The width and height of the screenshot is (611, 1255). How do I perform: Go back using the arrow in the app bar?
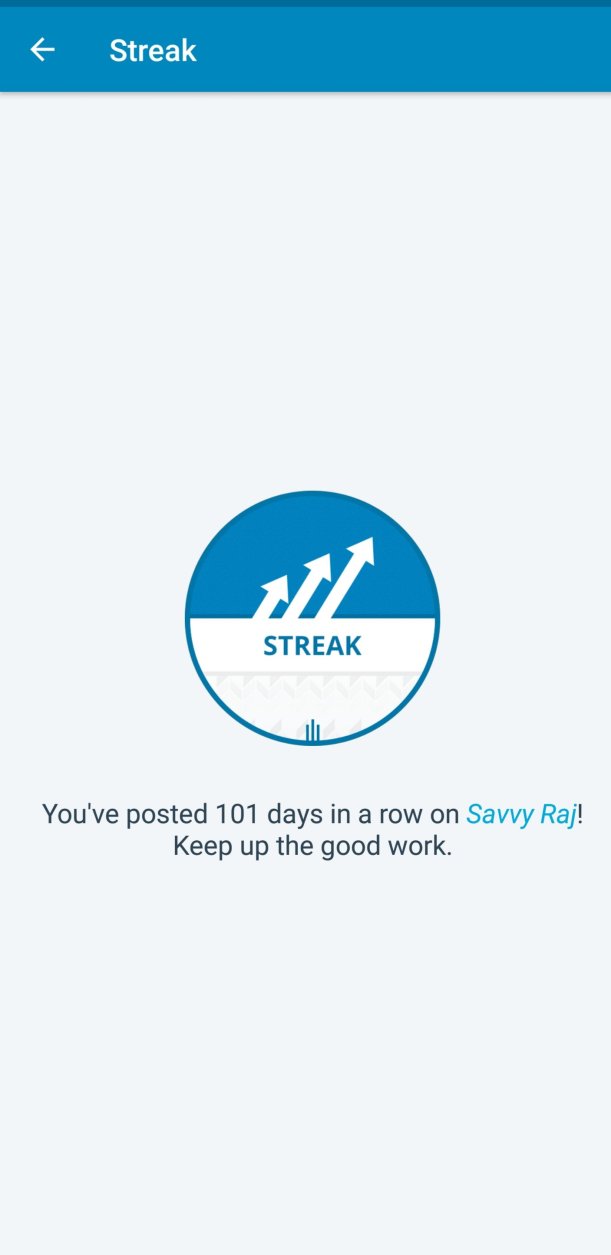coord(42,50)
